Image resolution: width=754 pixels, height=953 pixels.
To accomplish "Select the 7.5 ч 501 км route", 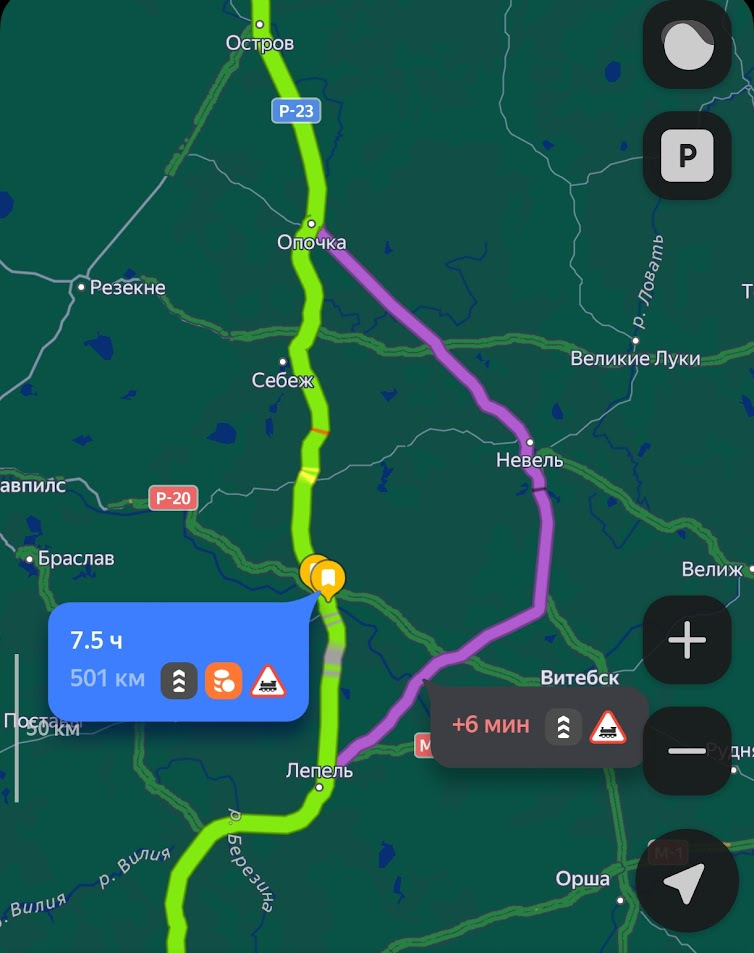I will pos(177,661).
